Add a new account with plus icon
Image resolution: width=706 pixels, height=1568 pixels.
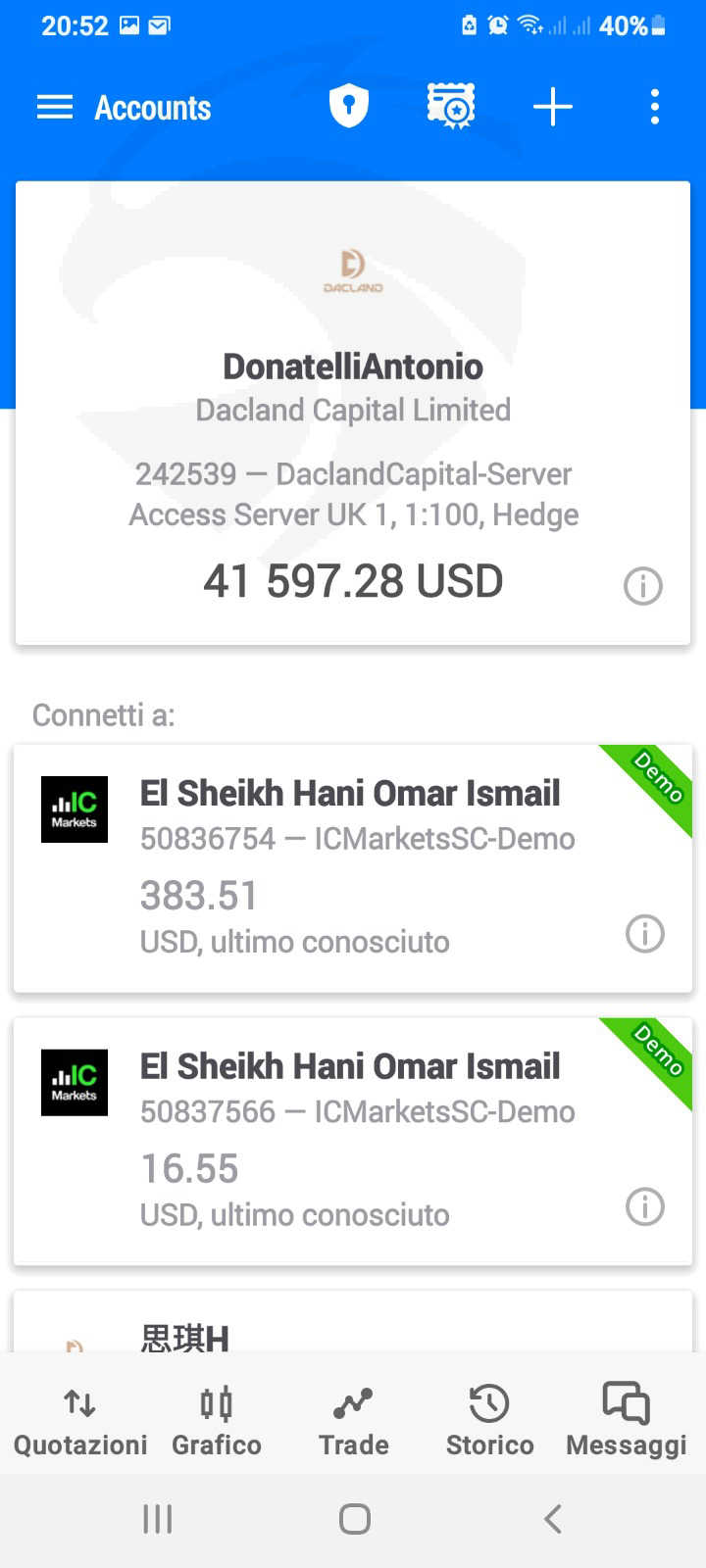553,107
